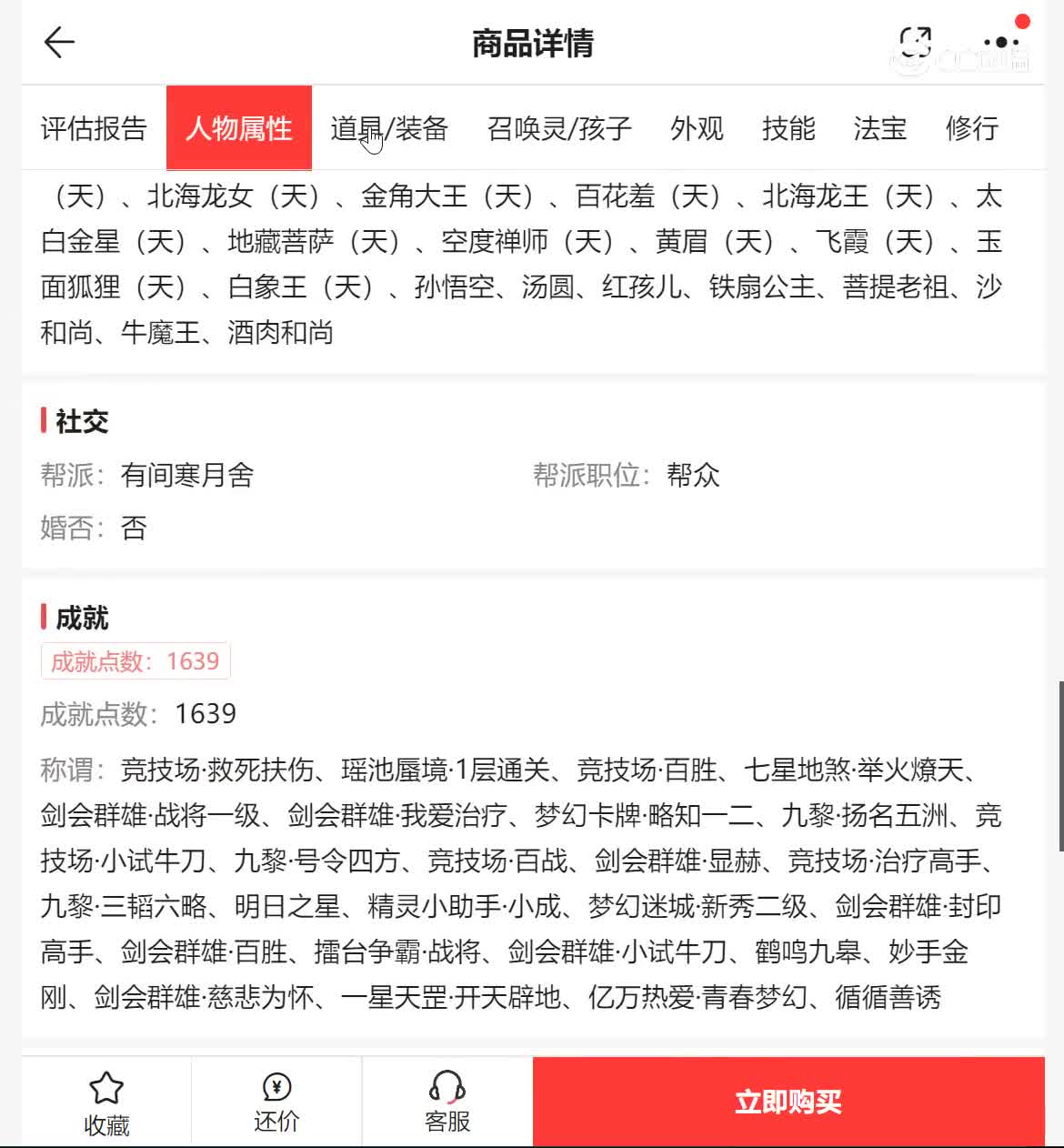Open customer service via the 客服 headset icon
The width and height of the screenshot is (1064, 1148).
447,1086
